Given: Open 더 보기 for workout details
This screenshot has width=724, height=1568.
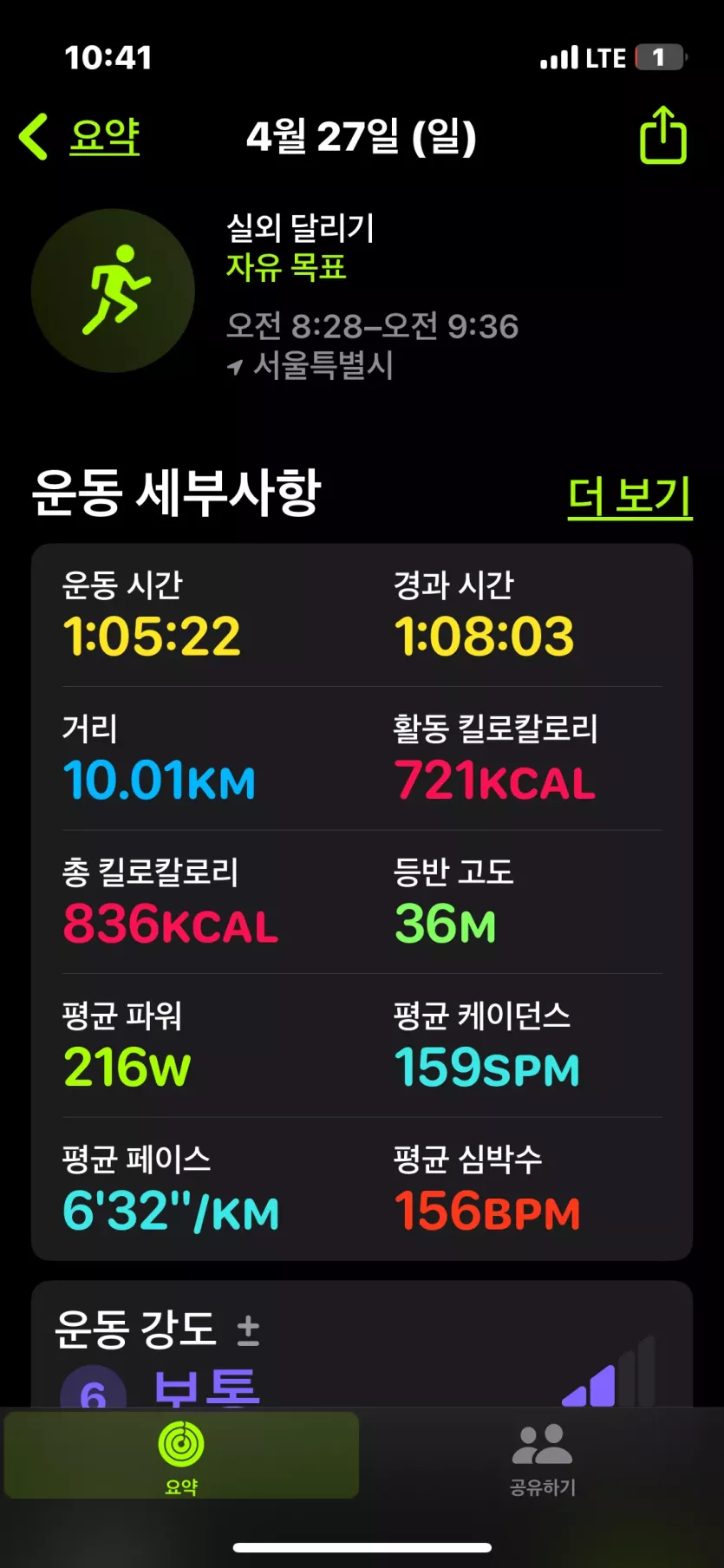Looking at the screenshot, I should pos(629,497).
